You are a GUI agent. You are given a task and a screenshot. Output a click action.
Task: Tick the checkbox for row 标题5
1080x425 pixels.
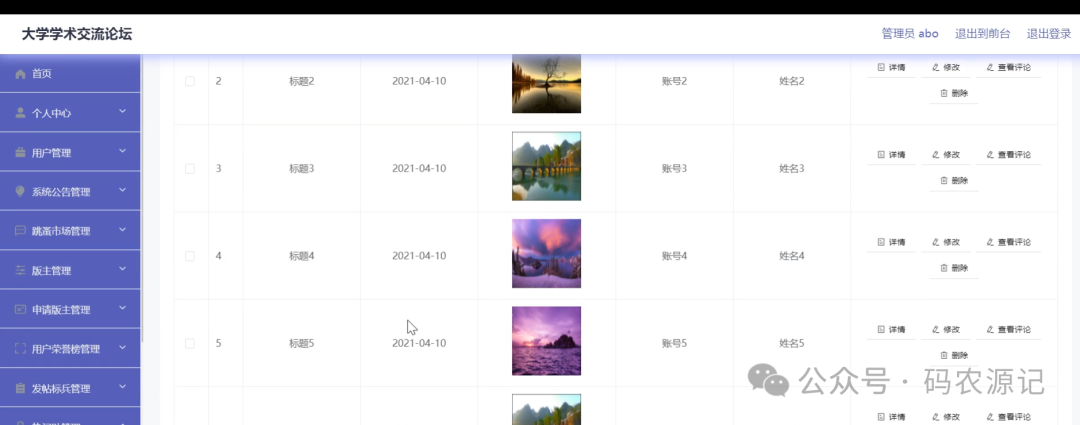[x=190, y=343]
